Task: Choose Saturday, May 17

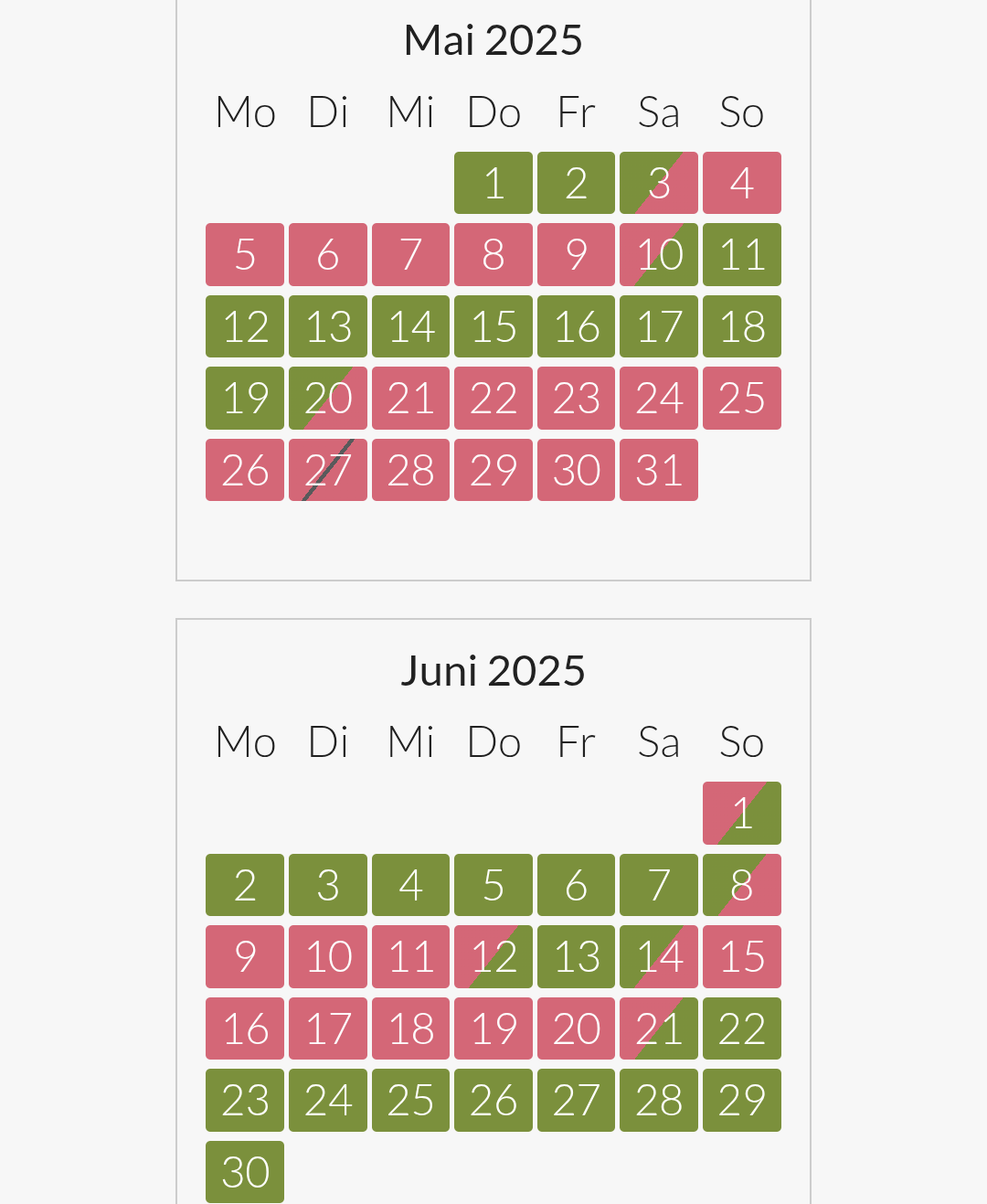Action: click(659, 326)
